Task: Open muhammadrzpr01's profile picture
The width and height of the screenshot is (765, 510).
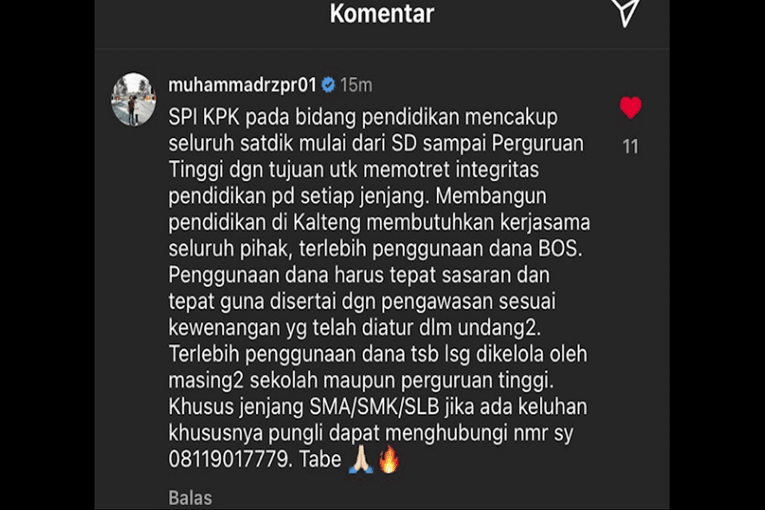Action: (133, 99)
